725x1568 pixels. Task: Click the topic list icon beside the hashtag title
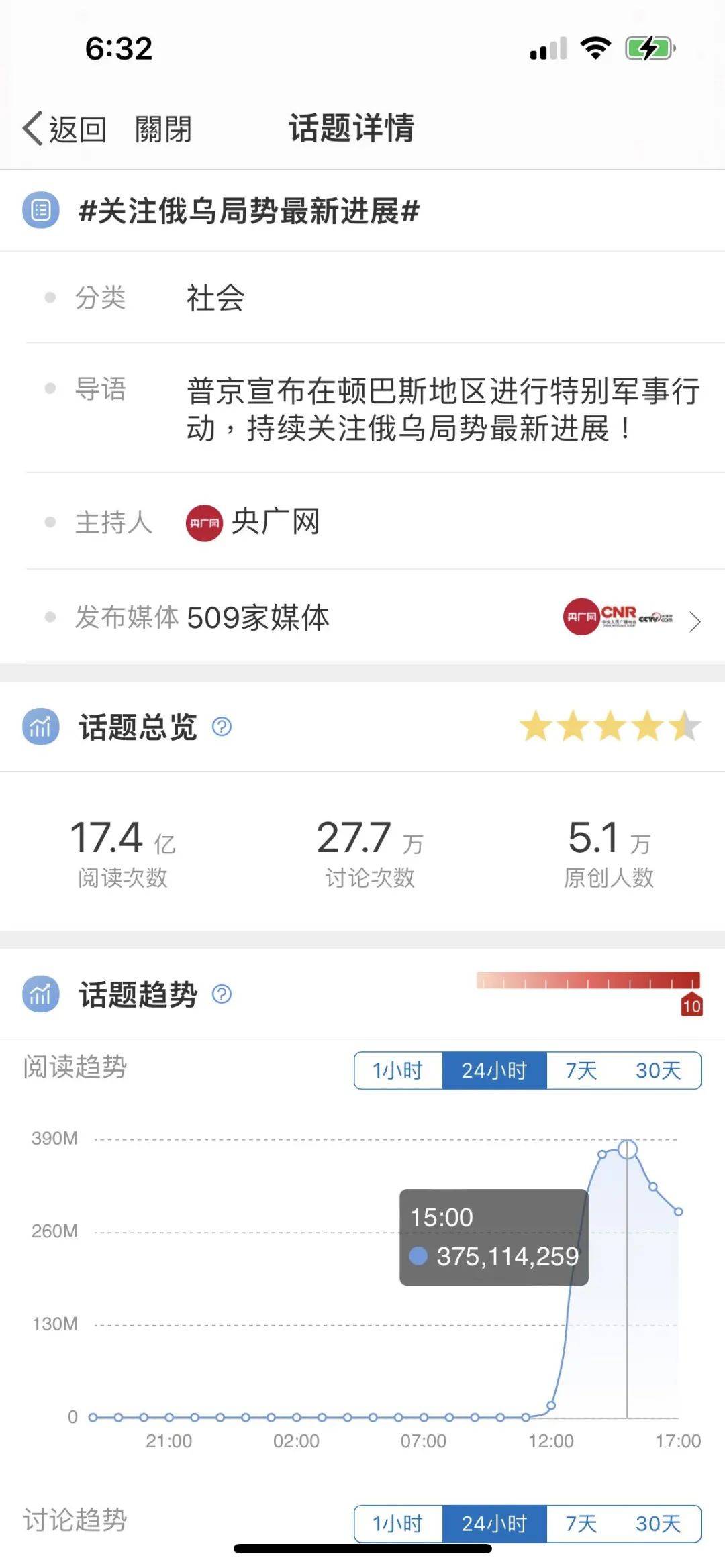pyautogui.click(x=40, y=212)
